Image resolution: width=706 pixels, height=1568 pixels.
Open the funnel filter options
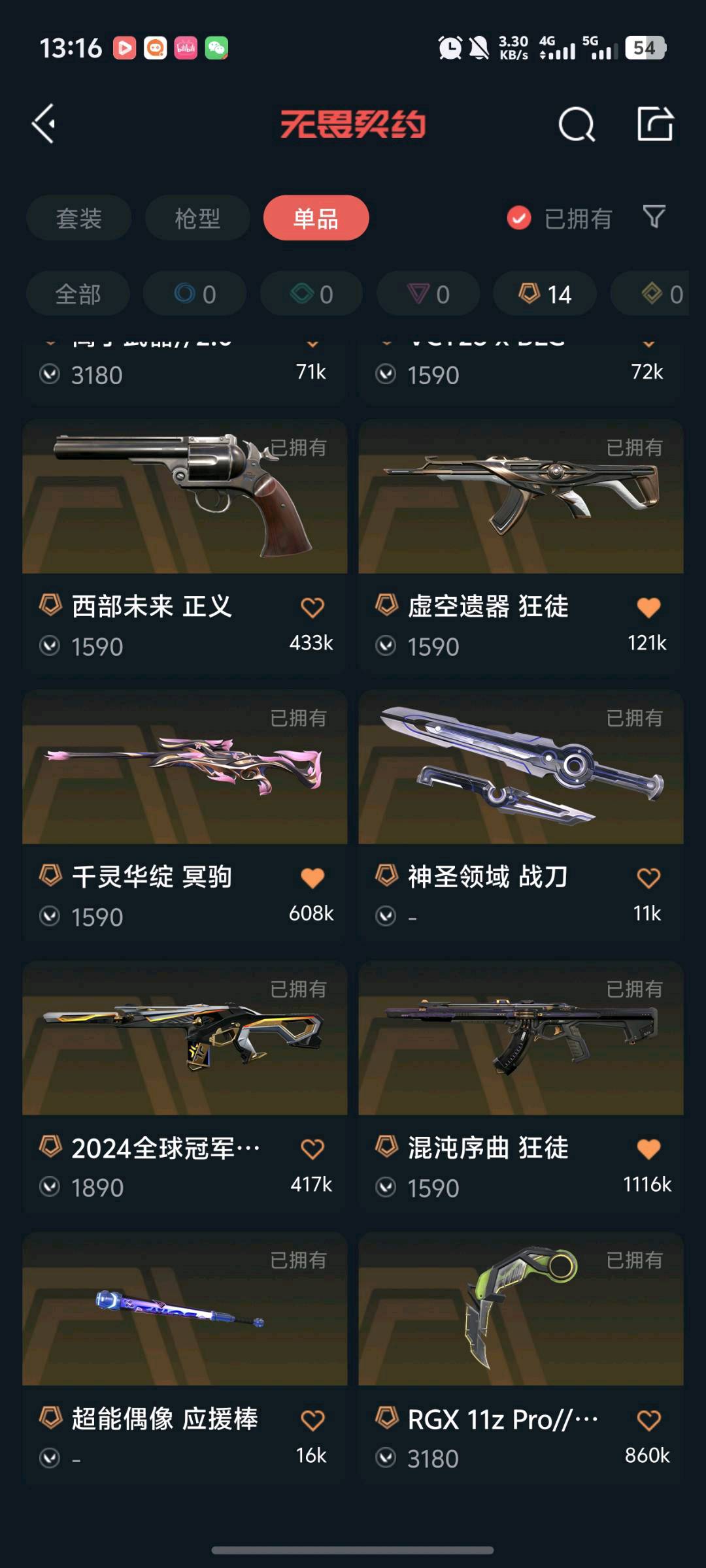tap(654, 217)
